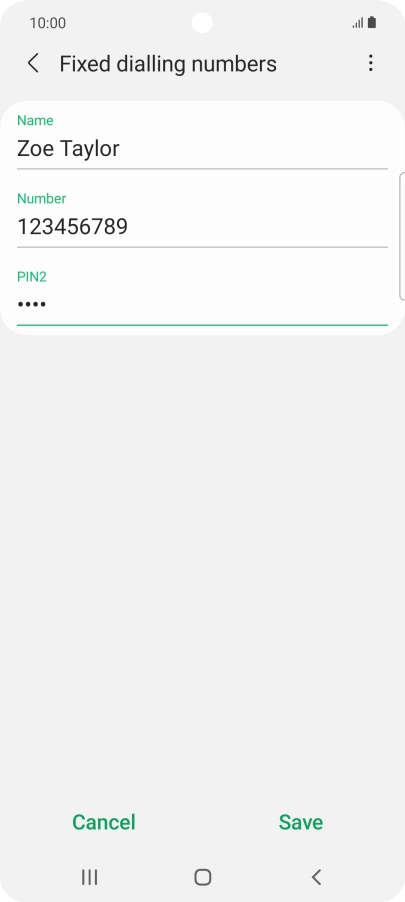Open the three-dot overflow menu
The image size is (405, 902).
370,63
